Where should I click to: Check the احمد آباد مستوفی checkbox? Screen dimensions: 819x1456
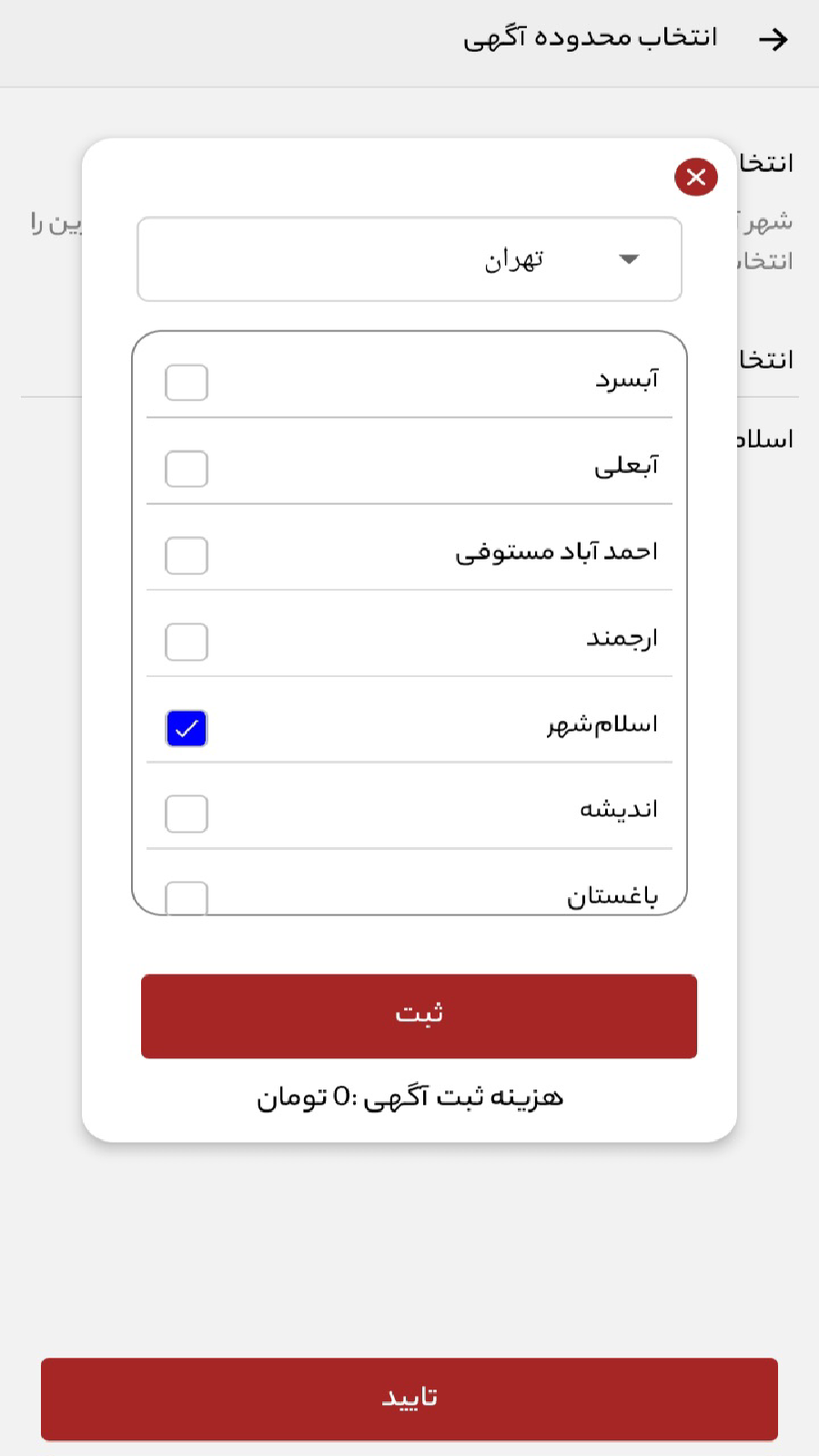pyautogui.click(x=186, y=555)
